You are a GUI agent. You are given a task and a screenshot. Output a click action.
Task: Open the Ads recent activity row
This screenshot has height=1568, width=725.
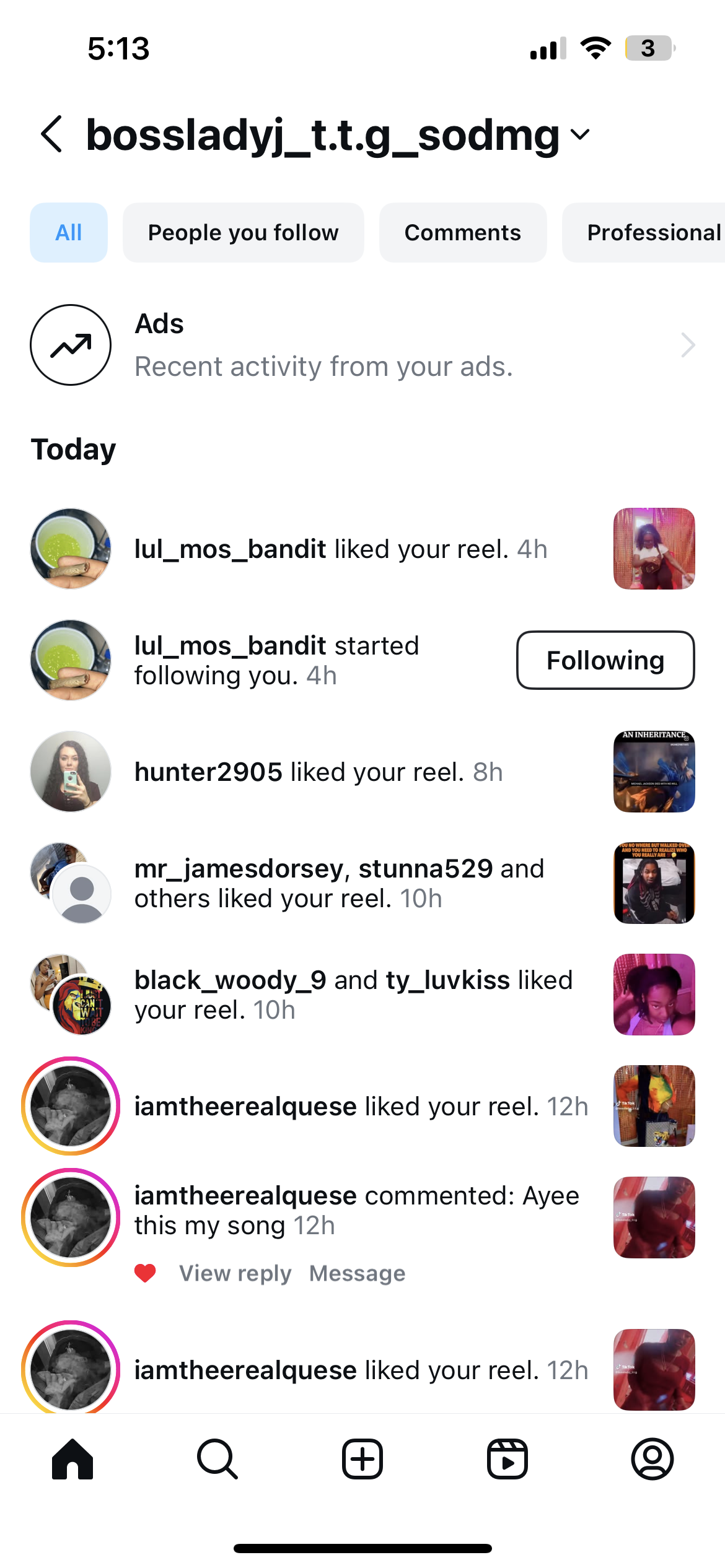click(x=362, y=344)
